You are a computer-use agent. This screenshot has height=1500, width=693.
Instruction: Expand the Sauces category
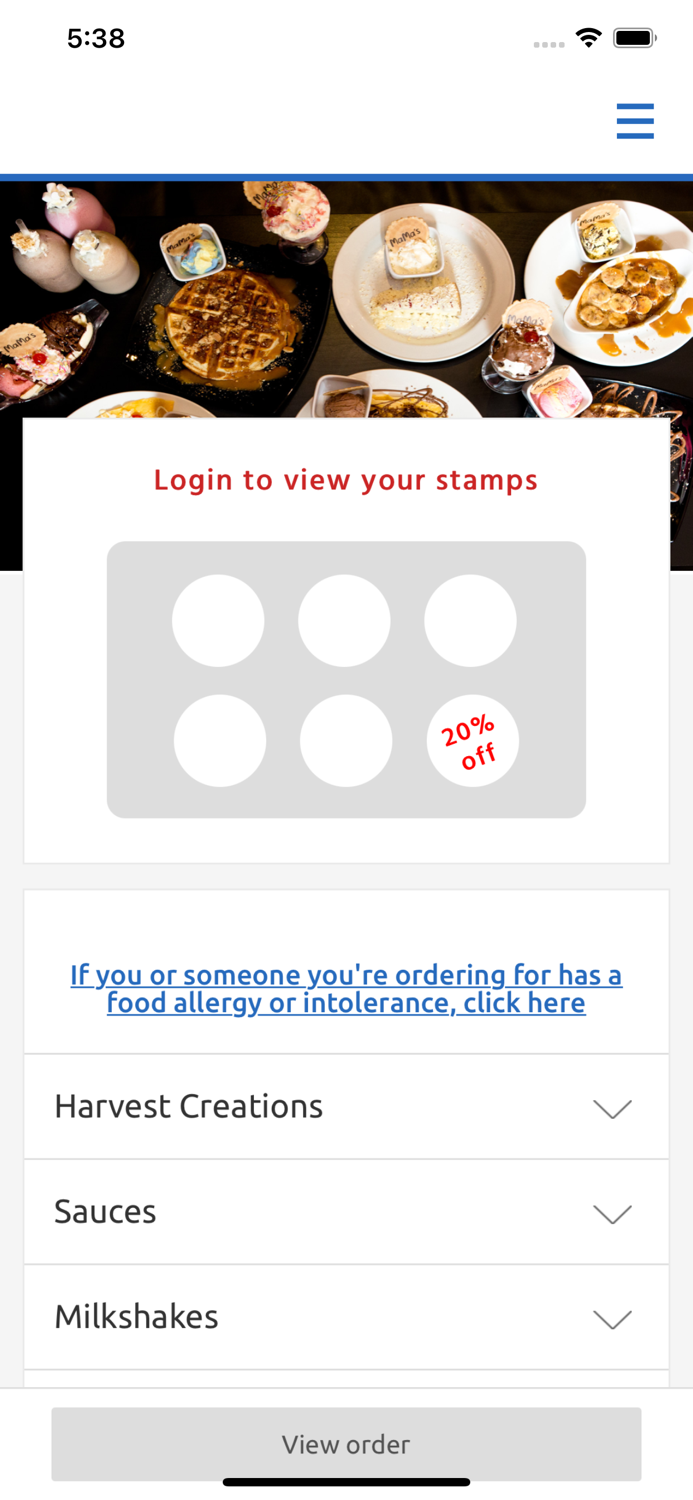click(346, 1212)
